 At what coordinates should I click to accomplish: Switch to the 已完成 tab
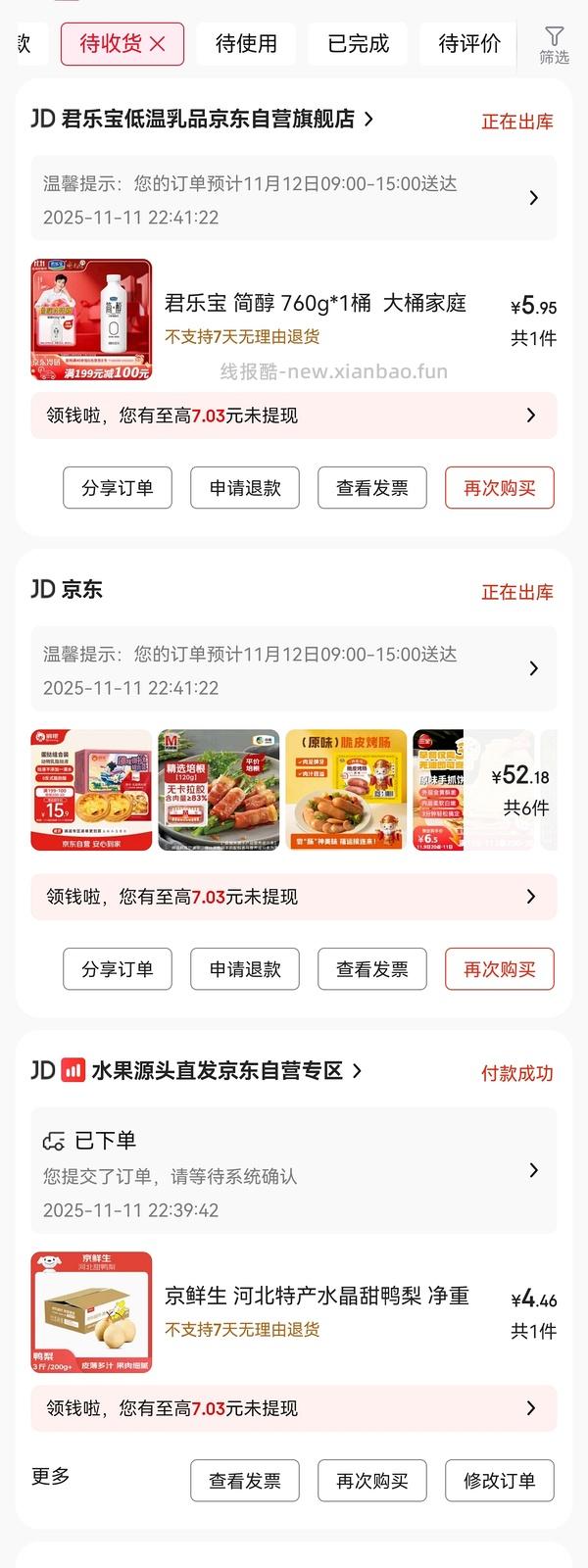(358, 44)
